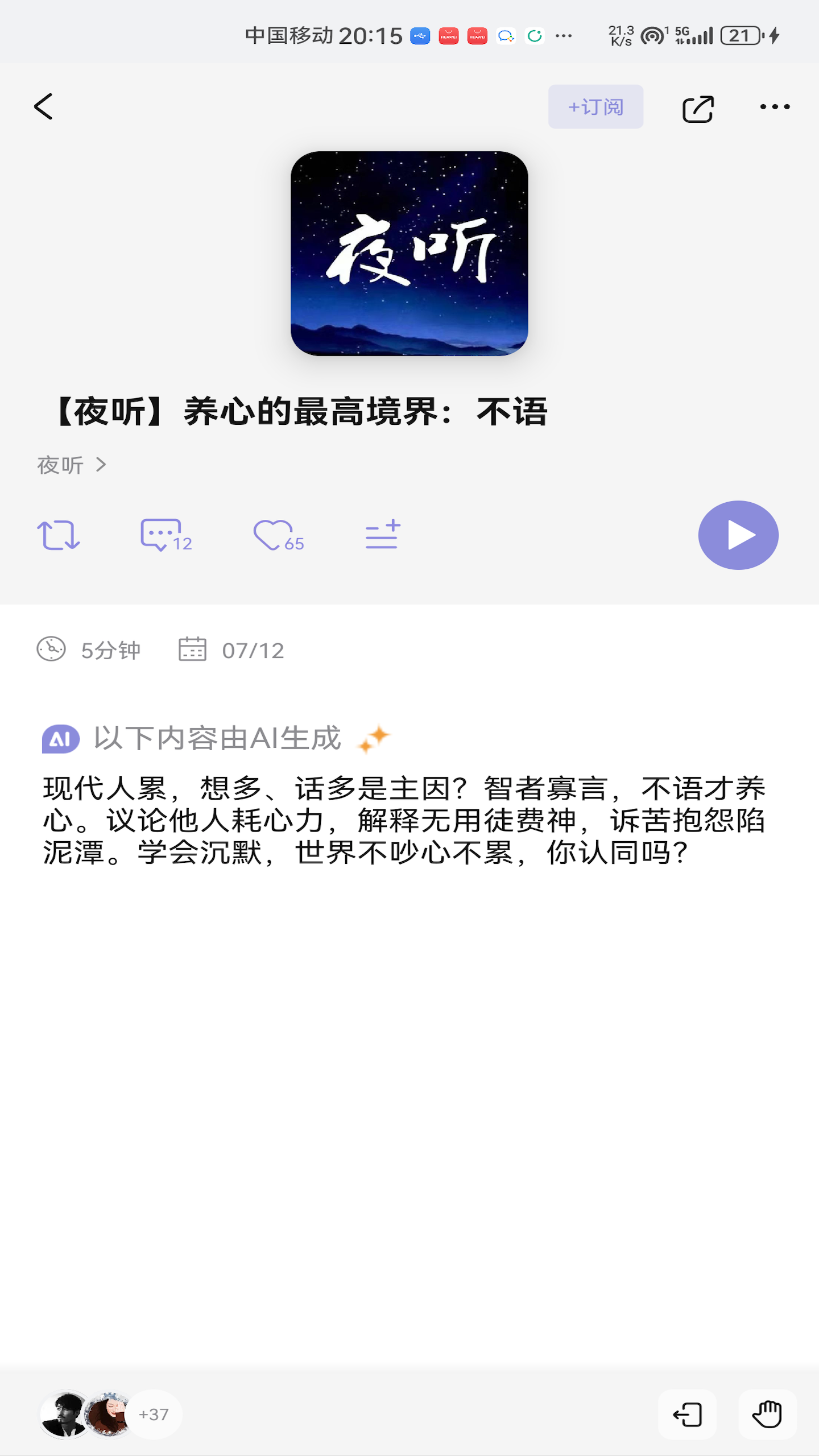819x1456 pixels.
Task: Play the 夜听 episode
Action: [x=738, y=535]
